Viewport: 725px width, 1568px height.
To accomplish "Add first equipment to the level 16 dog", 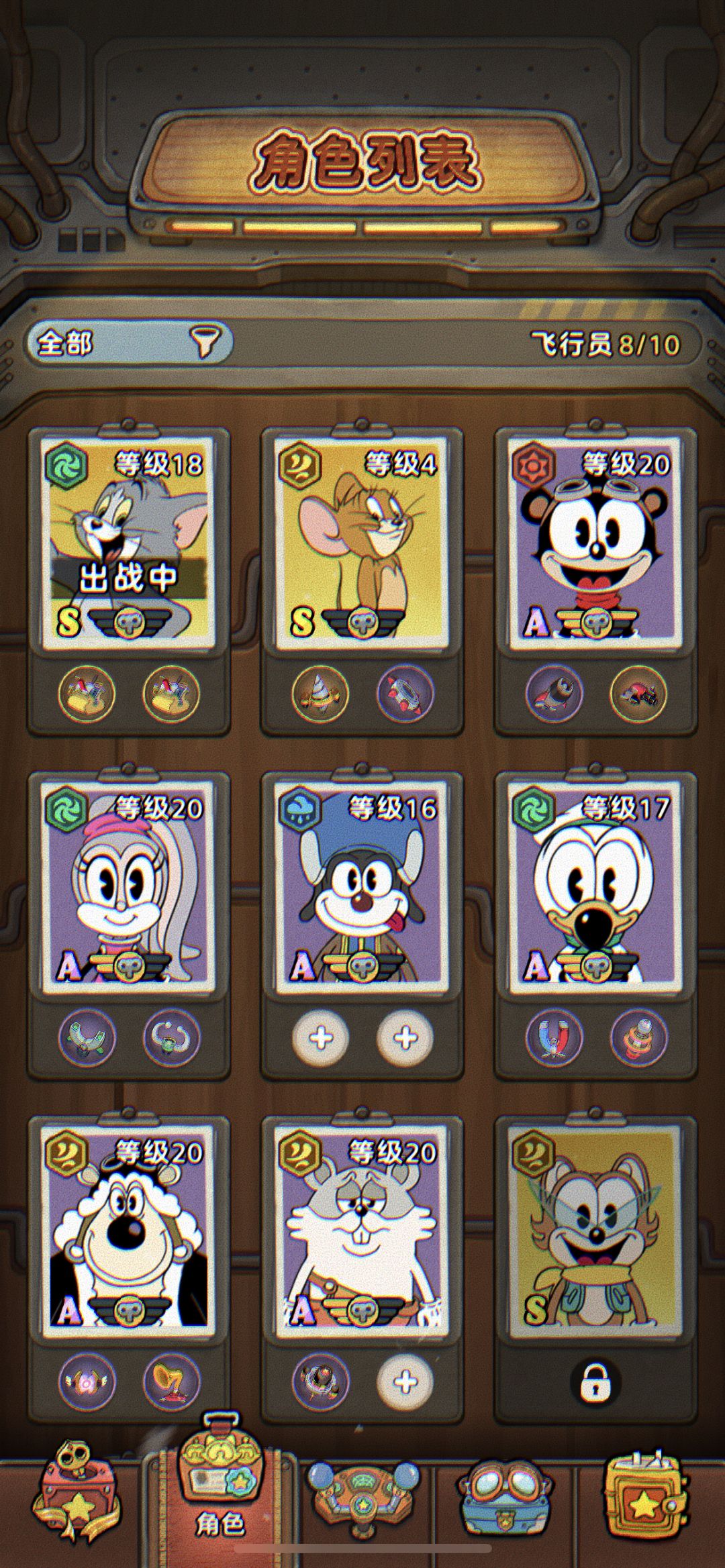I will [321, 1038].
